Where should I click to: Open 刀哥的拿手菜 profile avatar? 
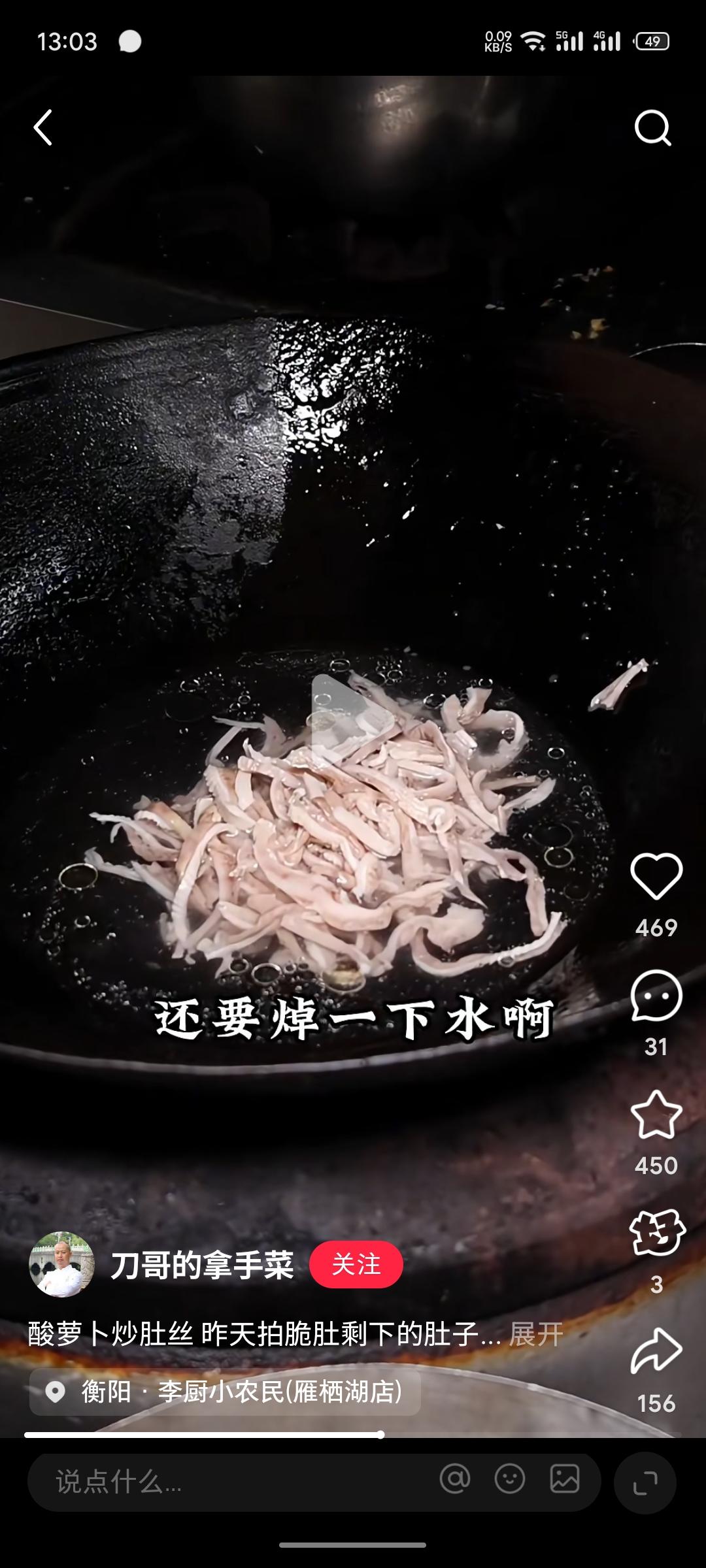pos(61,1264)
